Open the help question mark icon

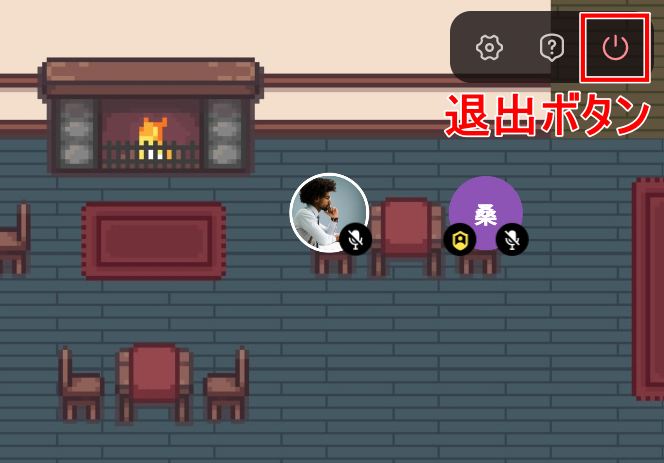coord(552,47)
